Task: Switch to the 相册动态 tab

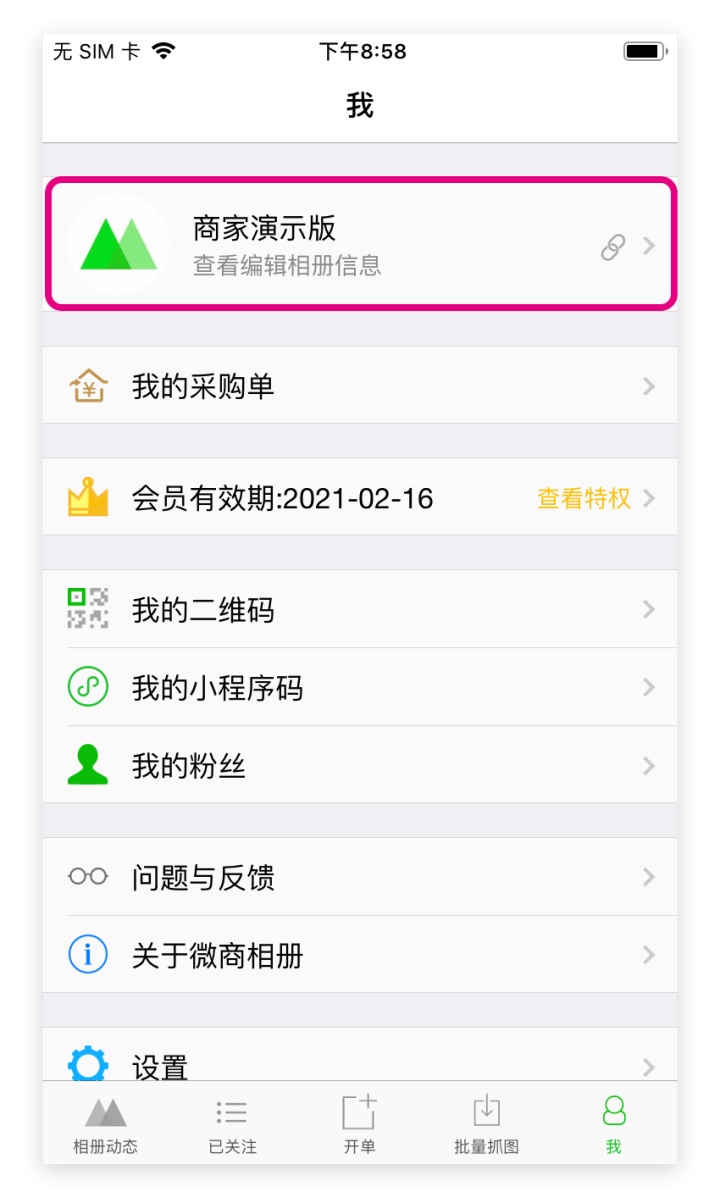Action: point(105,1124)
